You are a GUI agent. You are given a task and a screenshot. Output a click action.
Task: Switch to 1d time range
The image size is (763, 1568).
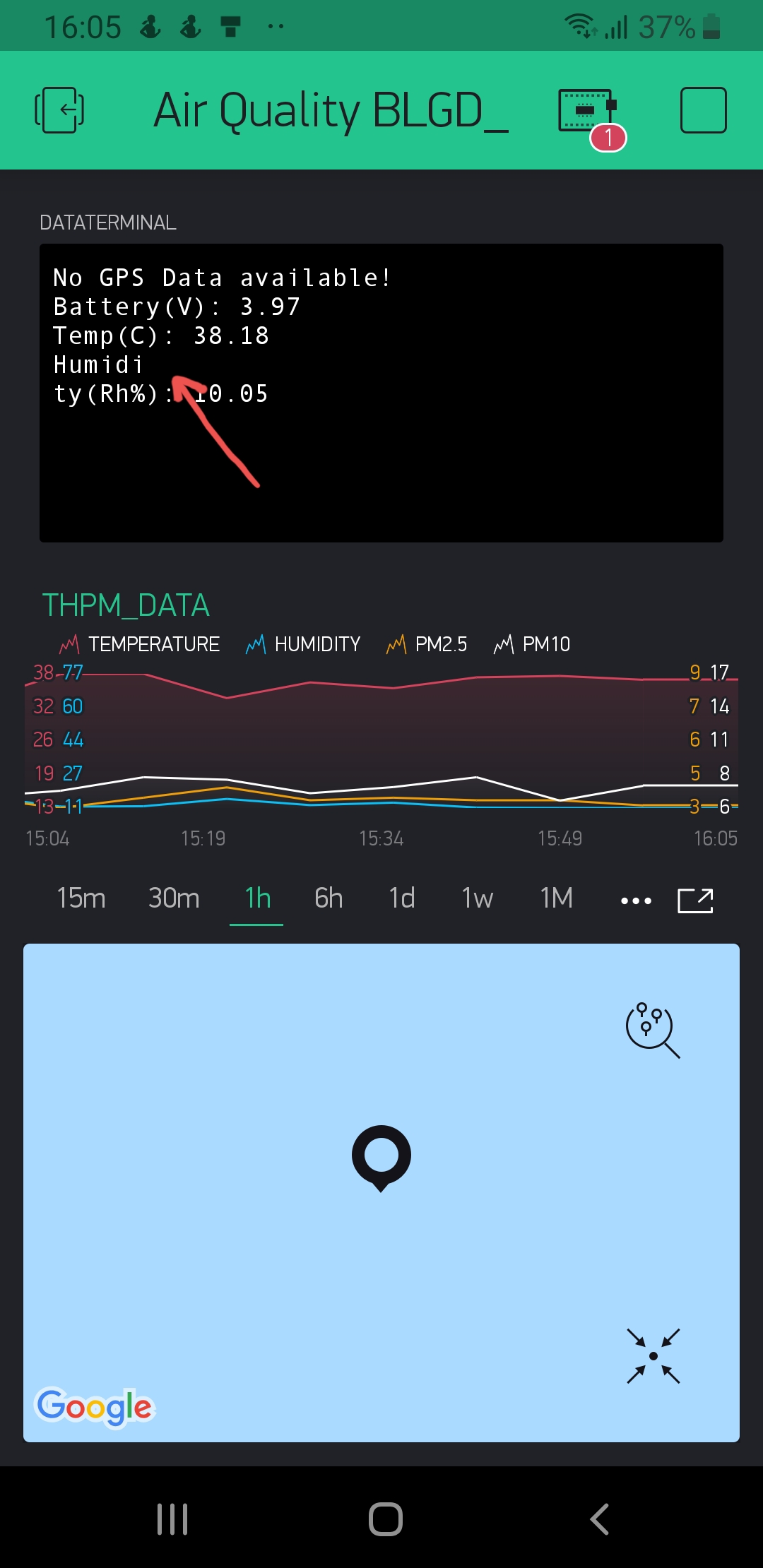pyautogui.click(x=401, y=898)
